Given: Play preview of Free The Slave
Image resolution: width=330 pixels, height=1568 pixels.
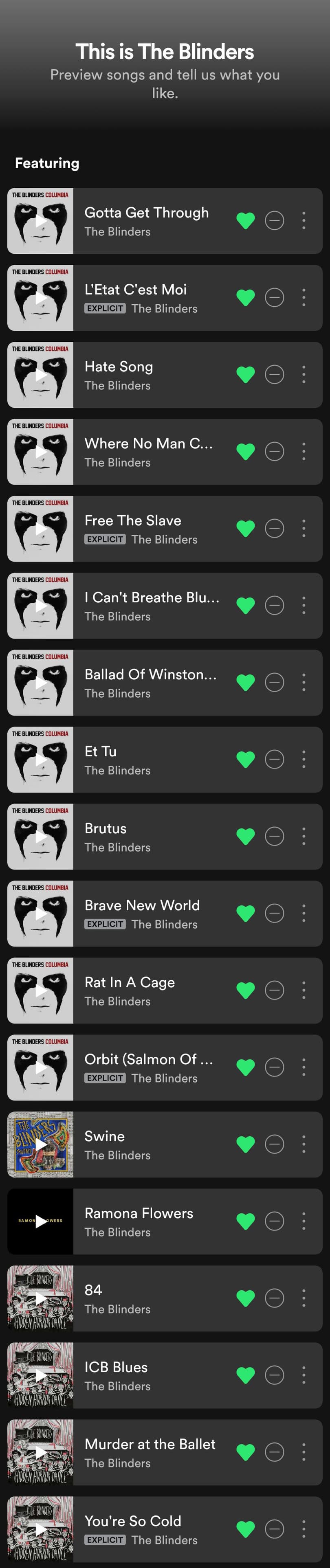Looking at the screenshot, I should pos(40,528).
